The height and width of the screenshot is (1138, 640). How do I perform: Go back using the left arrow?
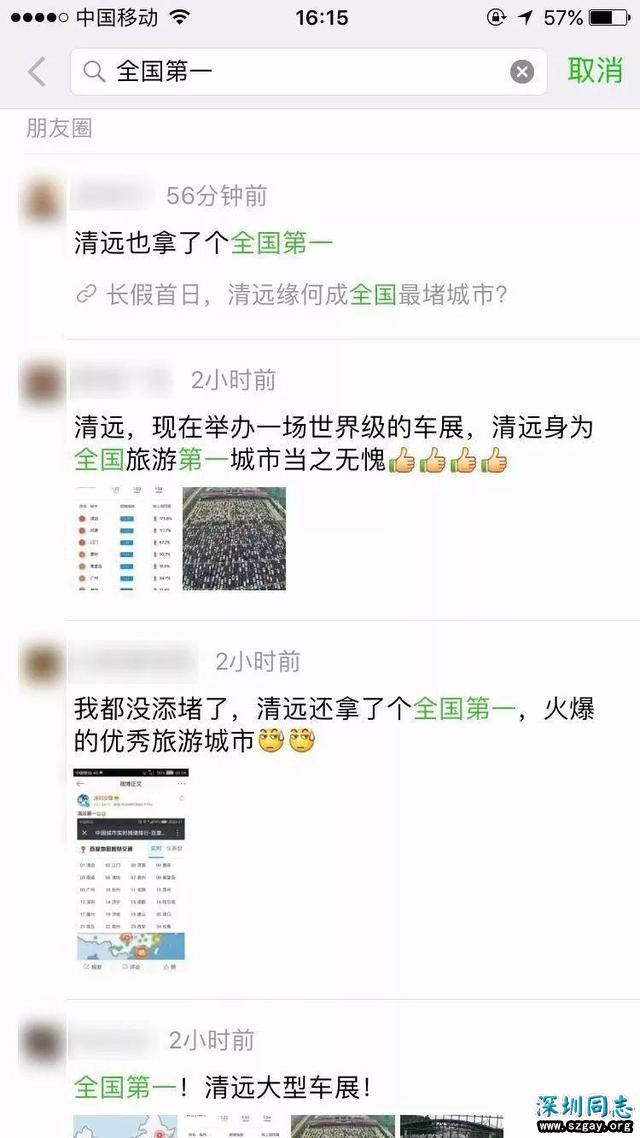[x=37, y=72]
